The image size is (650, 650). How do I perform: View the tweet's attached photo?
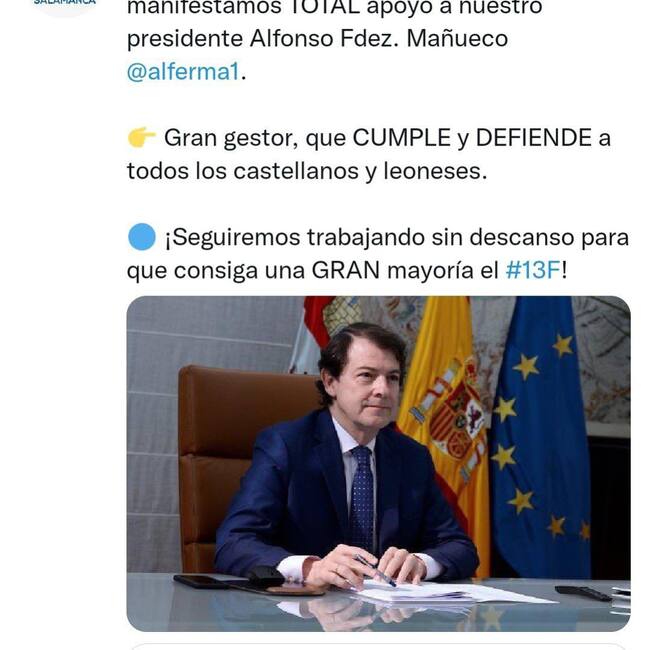(x=378, y=463)
